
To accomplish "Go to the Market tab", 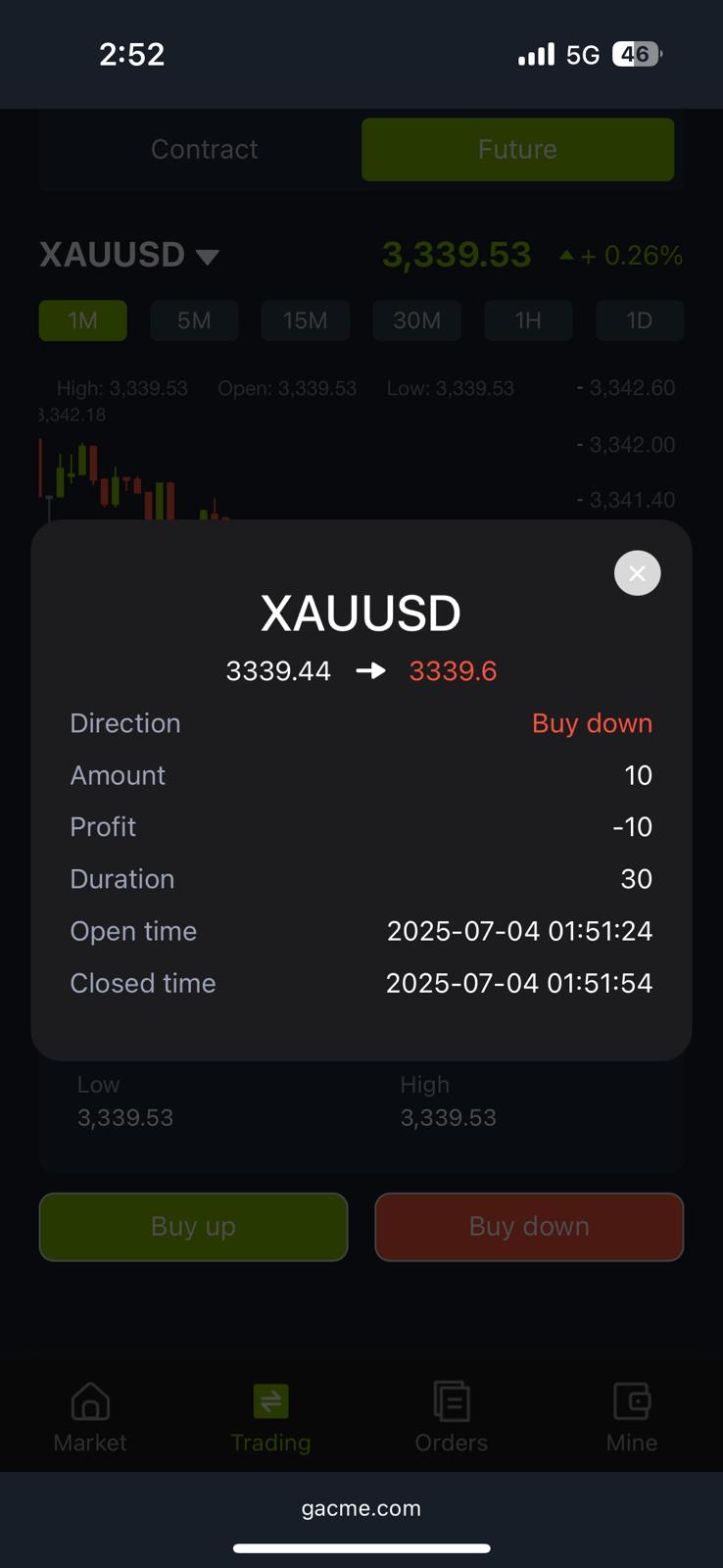I will (x=90, y=1418).
